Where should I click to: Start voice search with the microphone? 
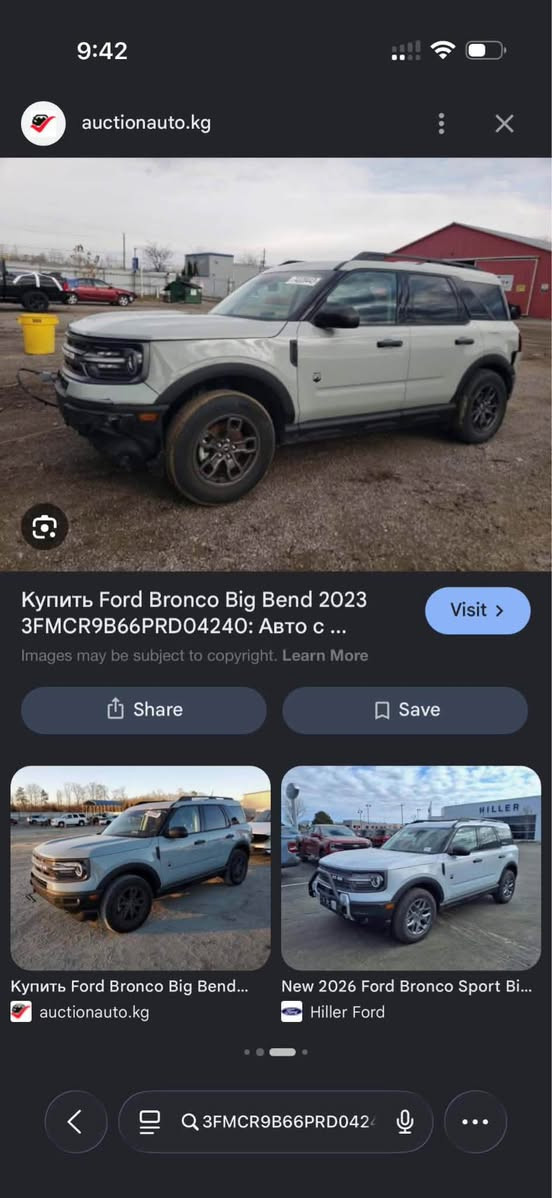(x=405, y=1122)
